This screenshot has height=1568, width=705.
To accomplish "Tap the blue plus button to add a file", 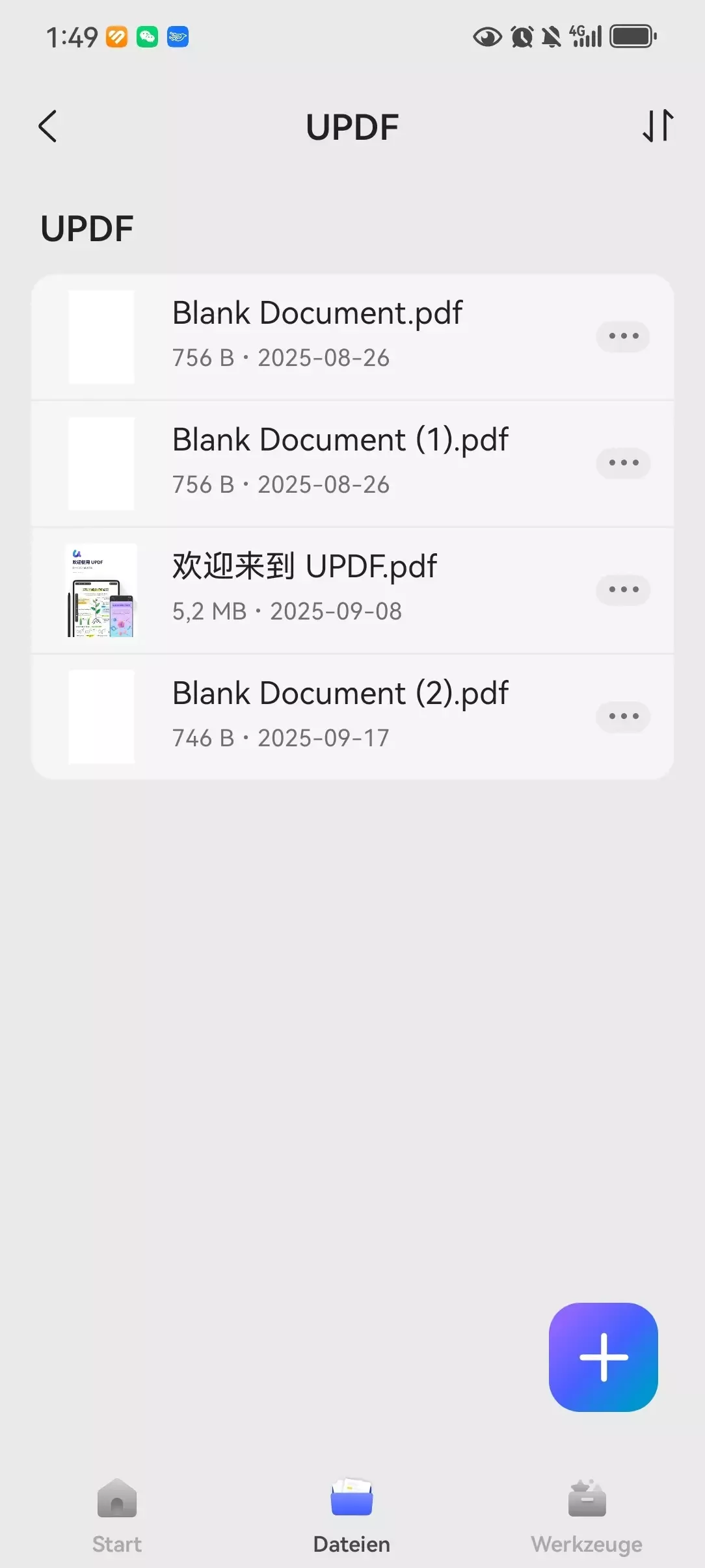I will [x=603, y=1357].
